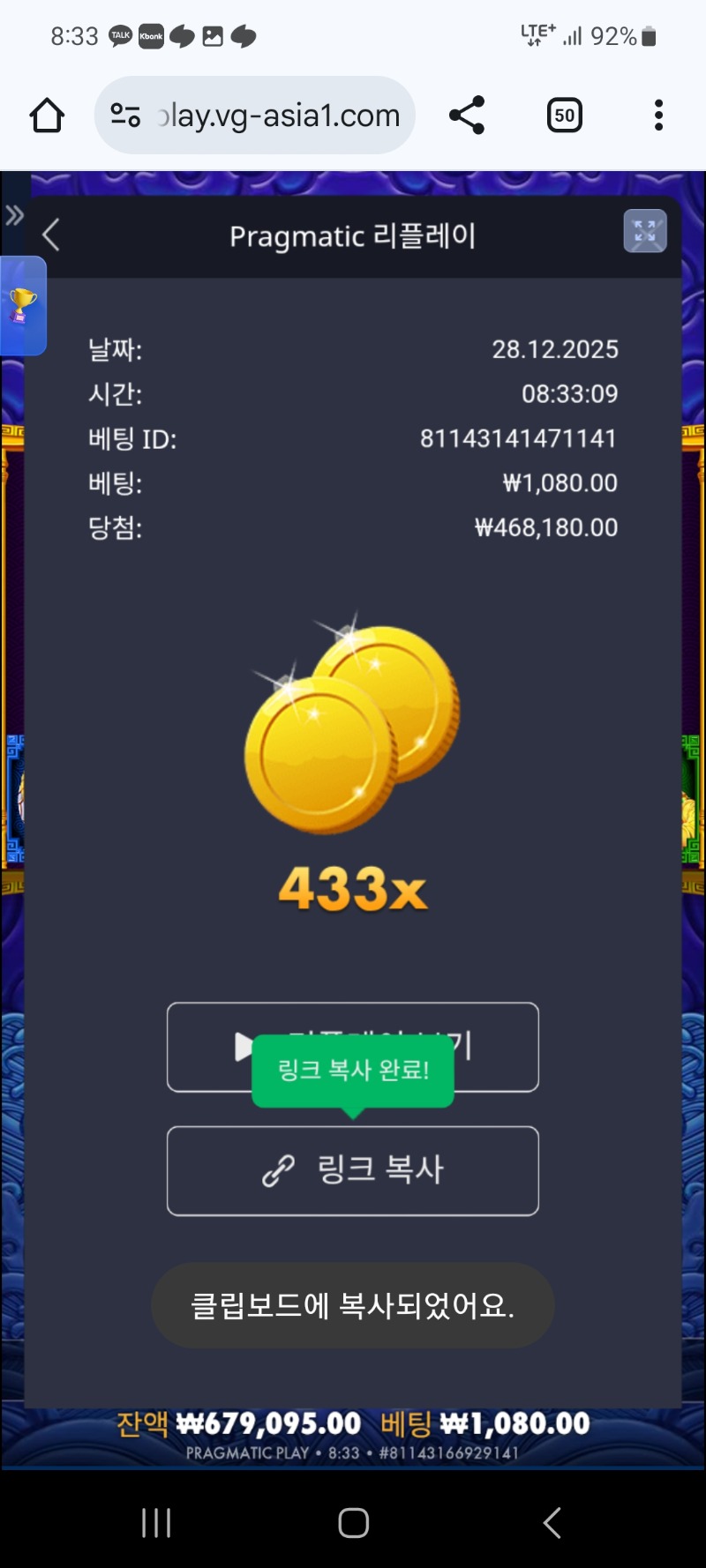Image resolution: width=706 pixels, height=1568 pixels.
Task: Expand the side panel double-arrow
Action: tap(14, 215)
